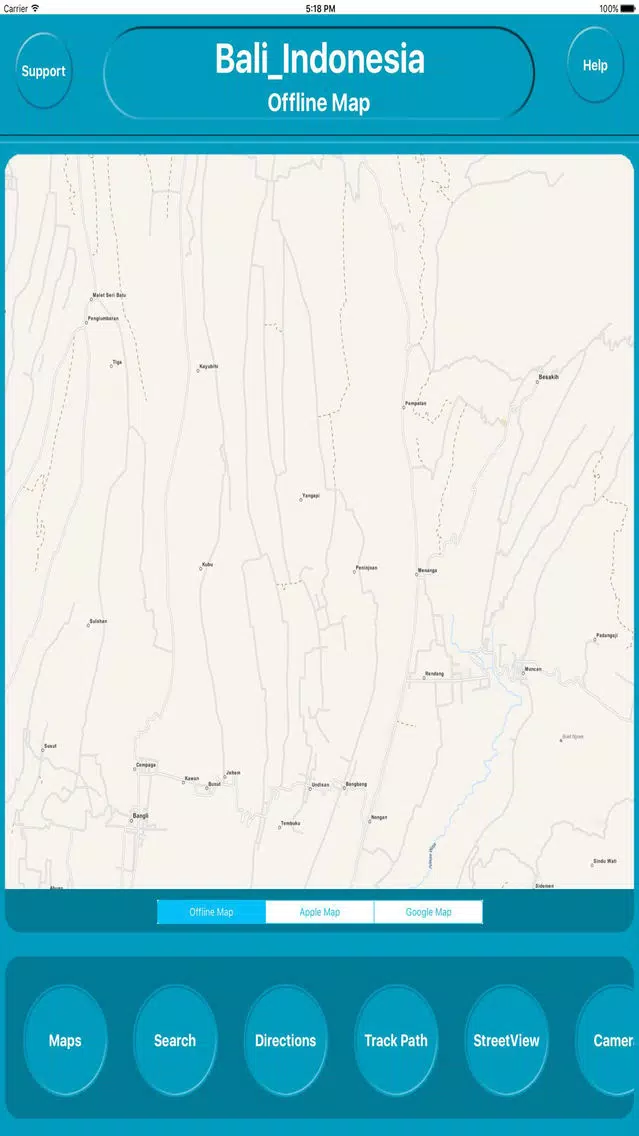Switch to Apple Map view
Viewport: 639px width, 1136px height.
[x=320, y=912]
